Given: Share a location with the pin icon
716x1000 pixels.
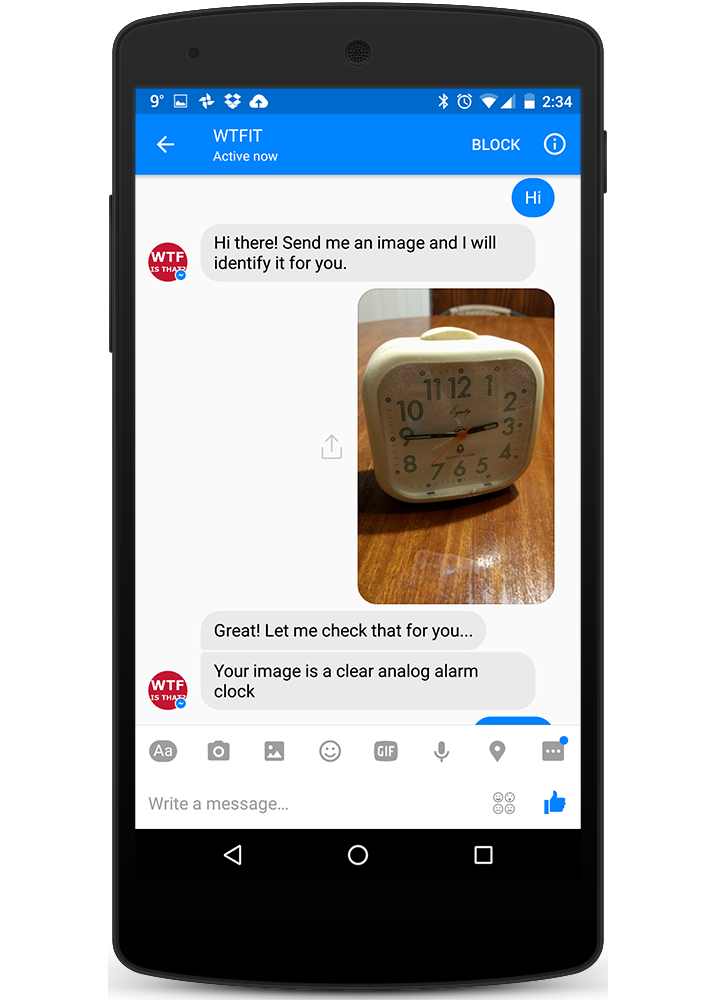Looking at the screenshot, I should tap(497, 751).
